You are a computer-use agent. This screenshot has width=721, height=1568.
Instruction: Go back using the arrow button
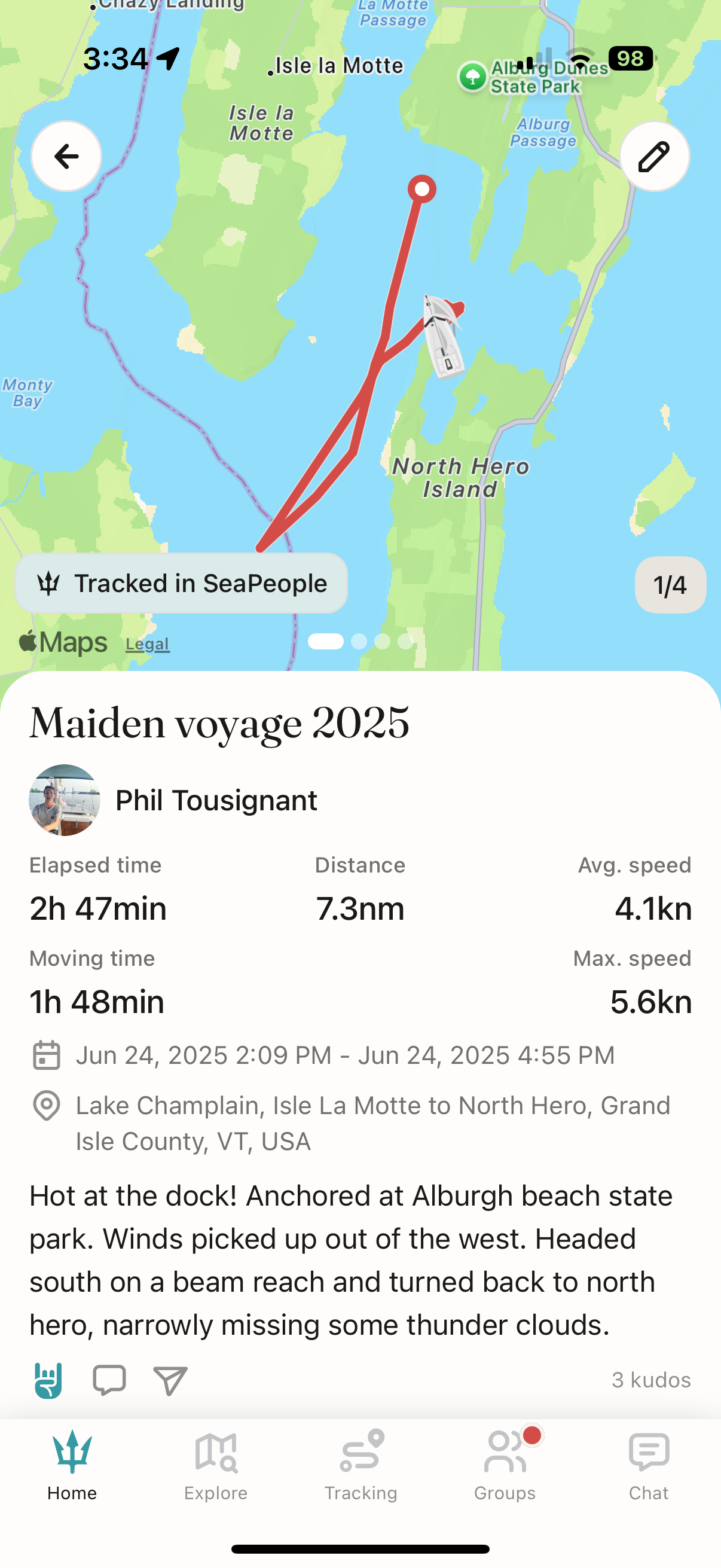66,157
